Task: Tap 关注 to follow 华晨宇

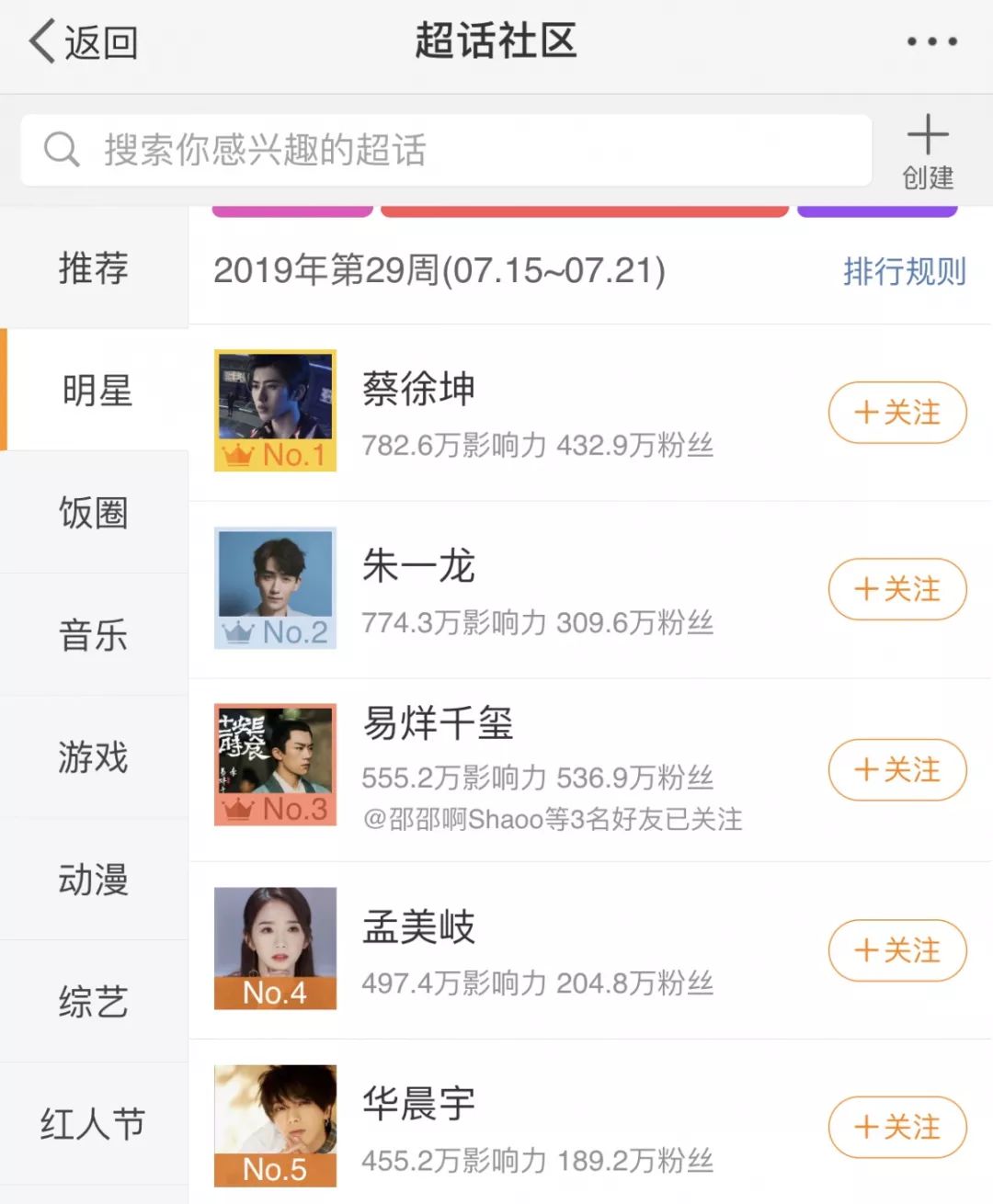Action: (896, 1128)
